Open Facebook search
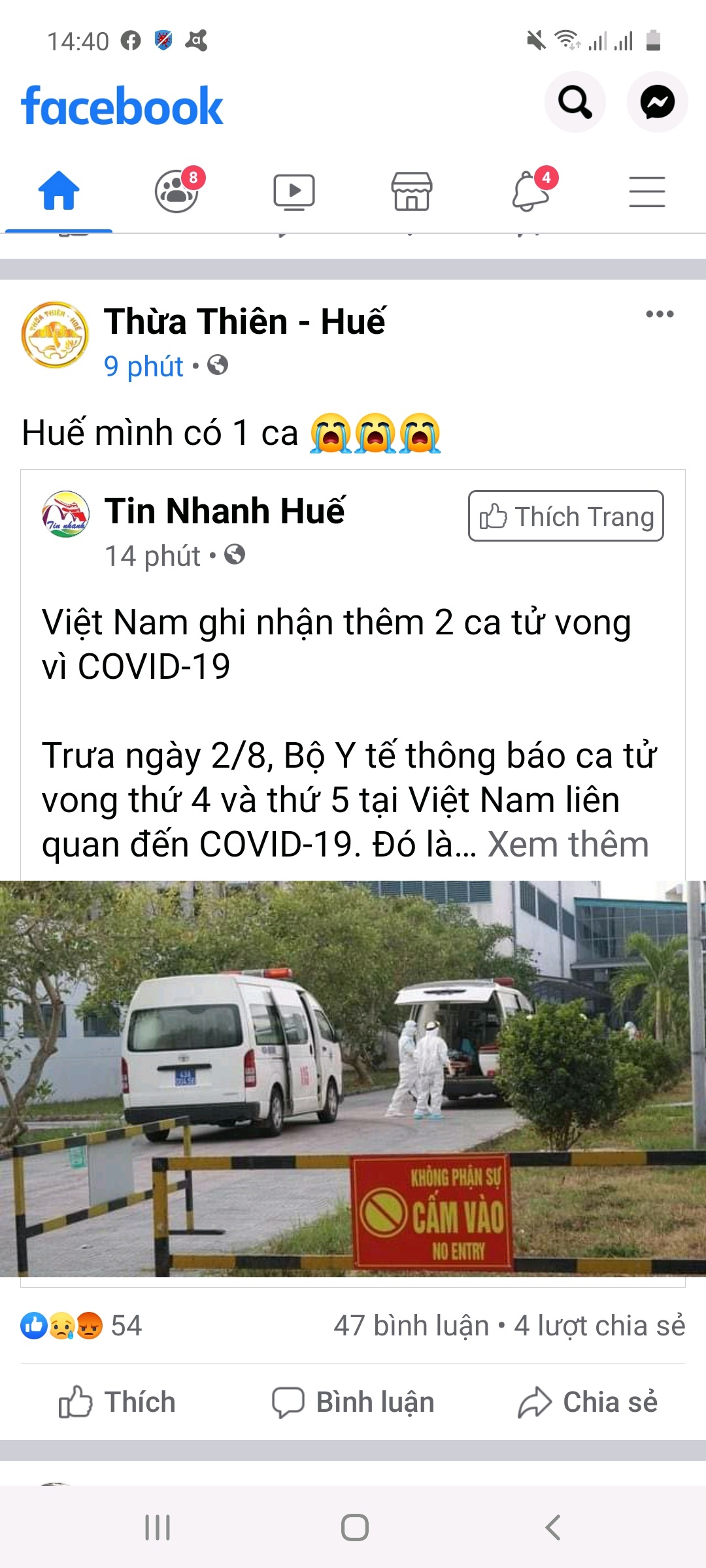The image size is (706, 1568). (x=575, y=103)
